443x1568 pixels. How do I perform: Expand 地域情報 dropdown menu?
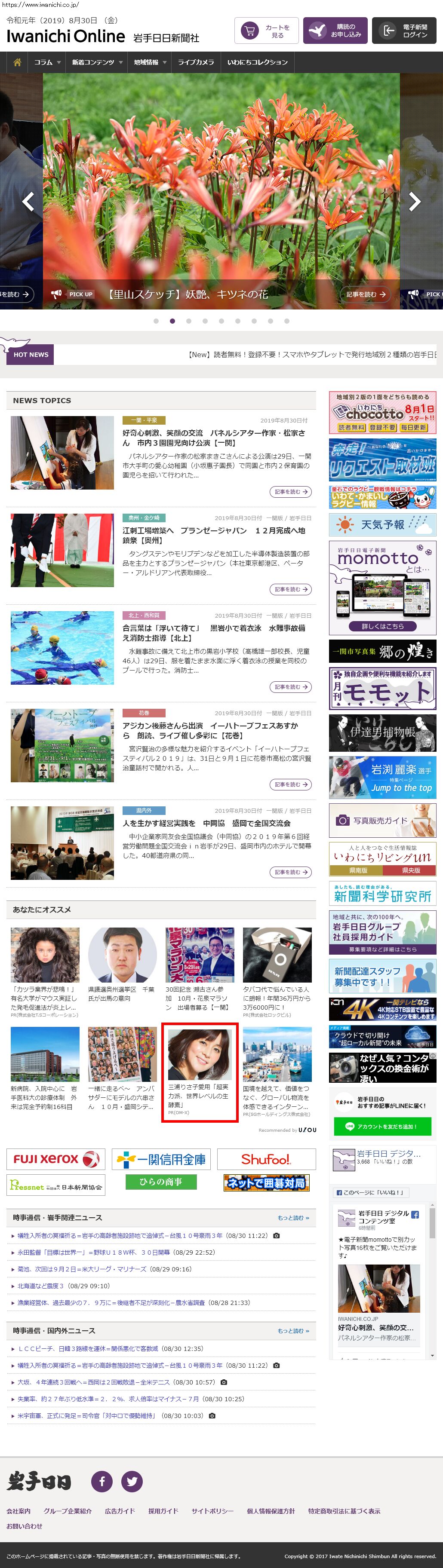[150, 62]
